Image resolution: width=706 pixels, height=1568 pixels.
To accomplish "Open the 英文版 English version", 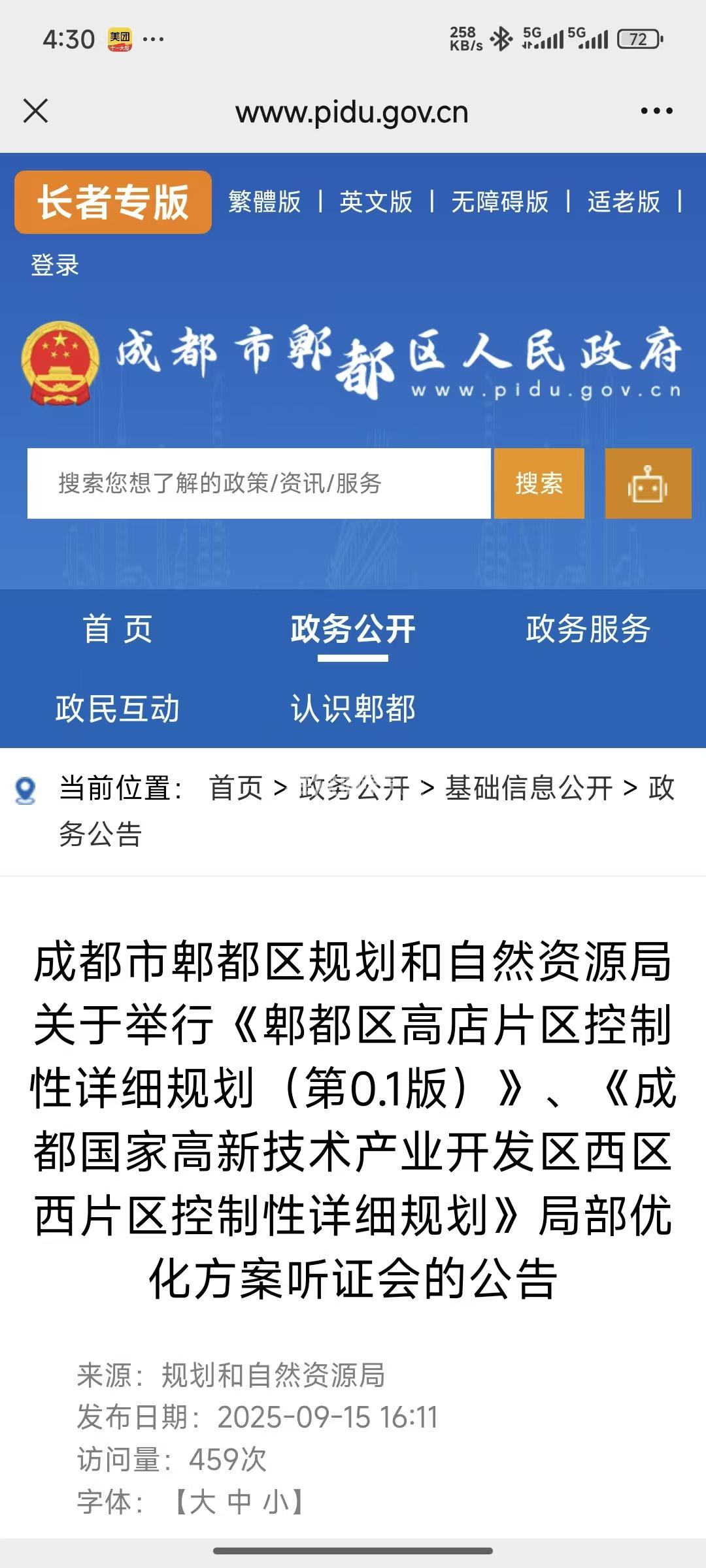I will [376, 202].
